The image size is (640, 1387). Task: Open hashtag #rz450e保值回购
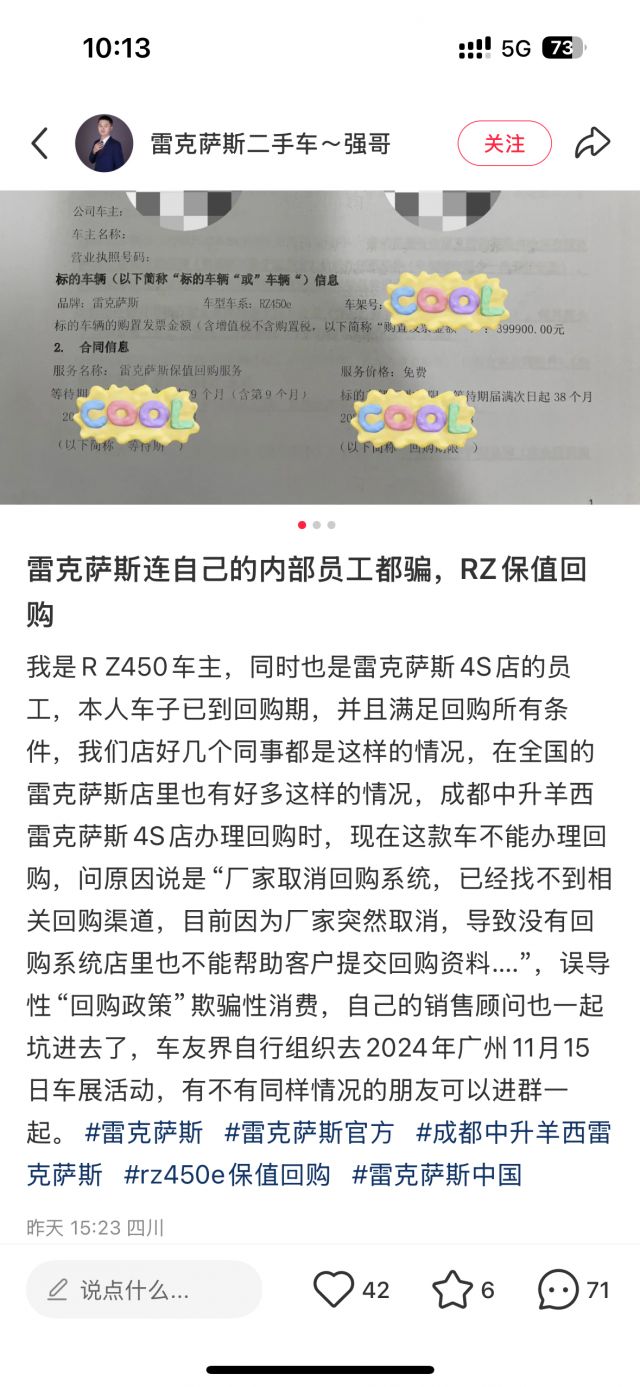(227, 1174)
